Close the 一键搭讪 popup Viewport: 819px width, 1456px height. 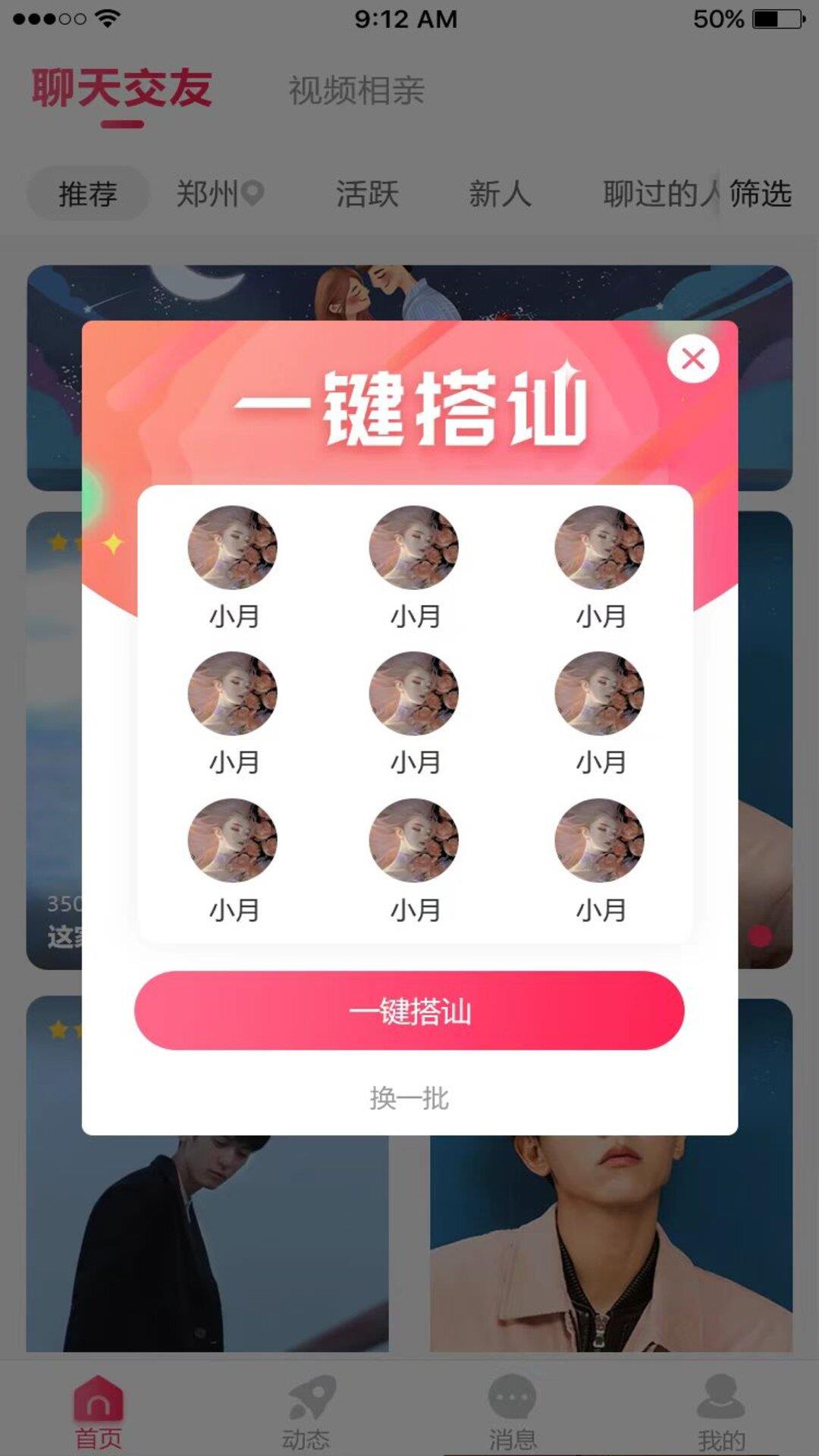click(692, 359)
